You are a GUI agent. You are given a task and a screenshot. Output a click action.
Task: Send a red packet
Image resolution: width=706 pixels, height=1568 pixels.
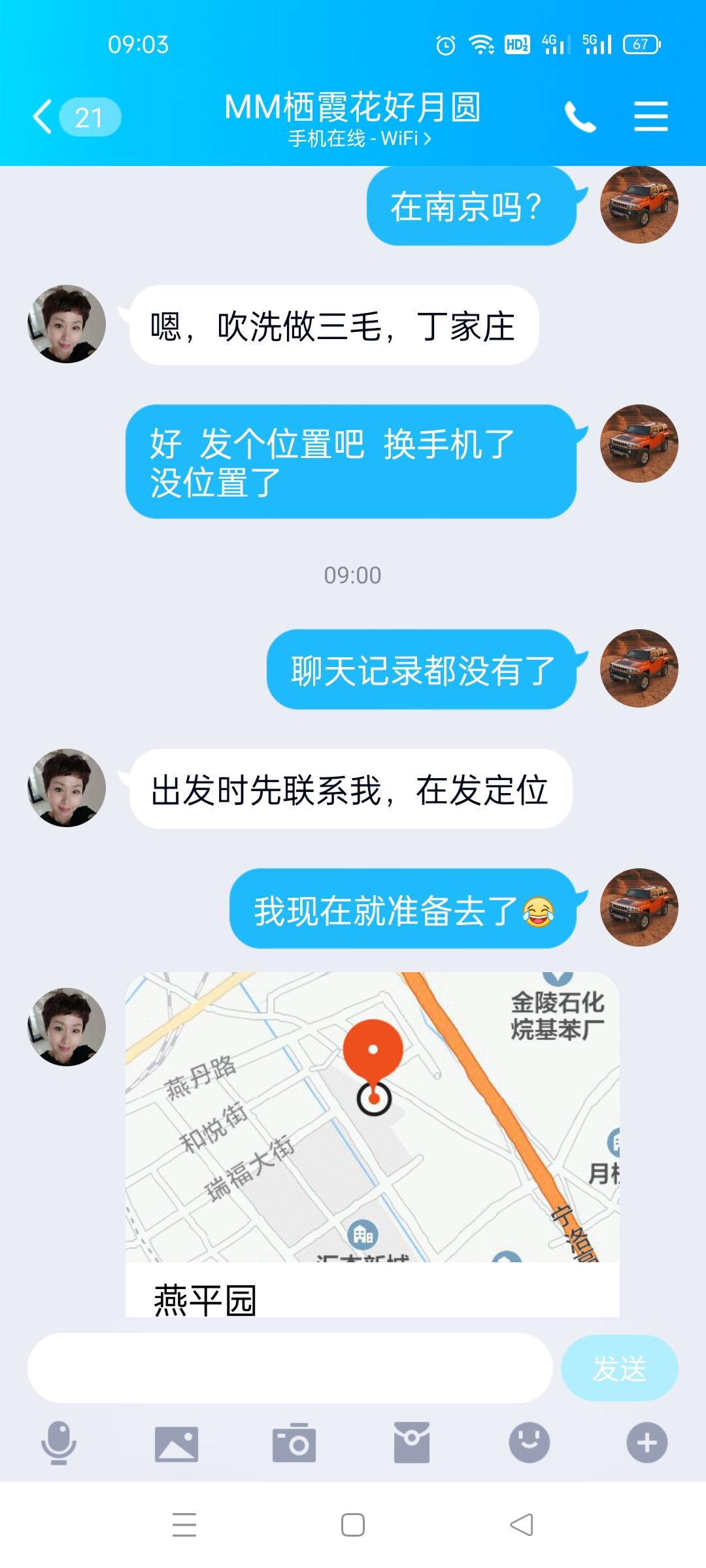[412, 1443]
